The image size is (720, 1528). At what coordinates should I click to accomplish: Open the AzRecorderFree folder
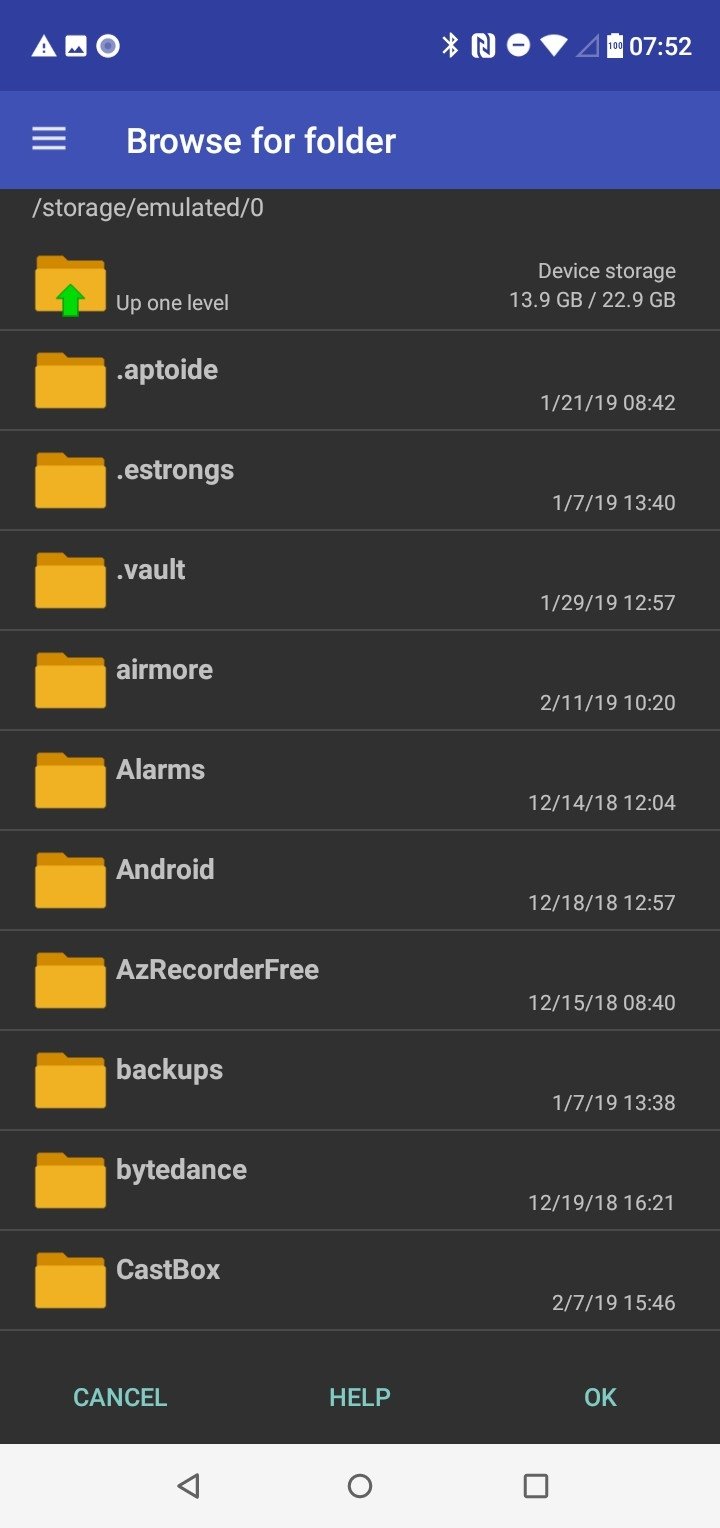coord(360,981)
